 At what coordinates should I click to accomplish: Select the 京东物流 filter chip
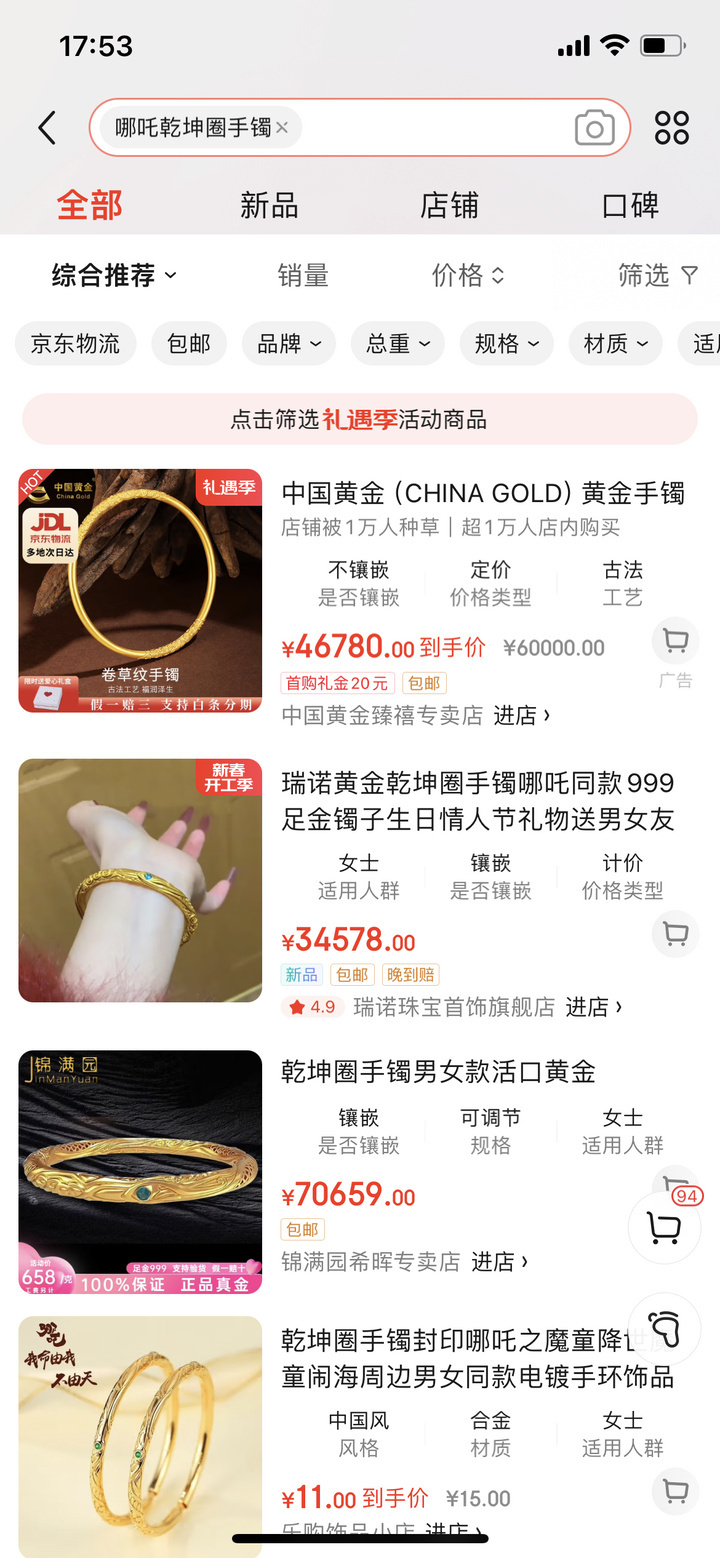(x=75, y=344)
